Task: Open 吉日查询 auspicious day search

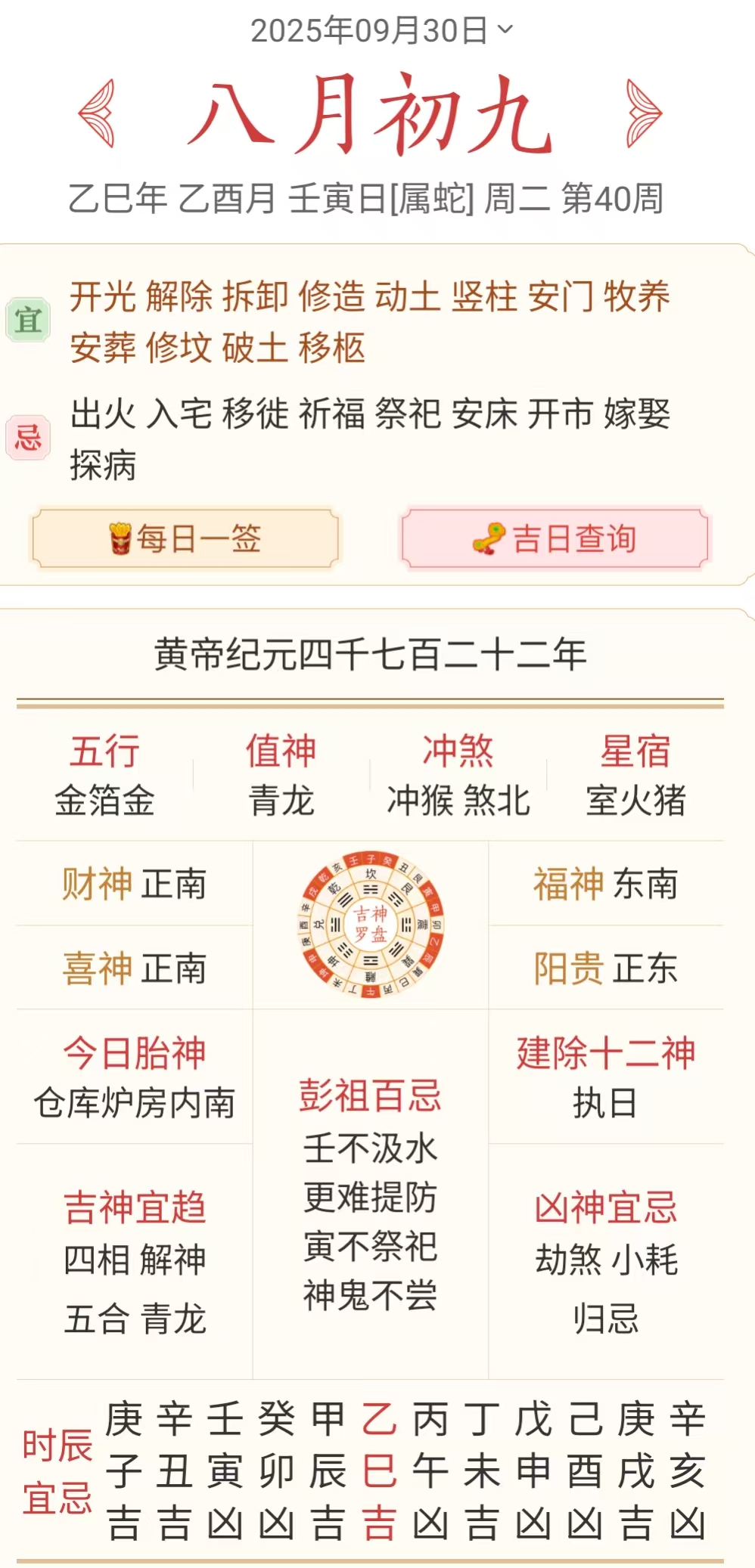Action: [x=555, y=538]
